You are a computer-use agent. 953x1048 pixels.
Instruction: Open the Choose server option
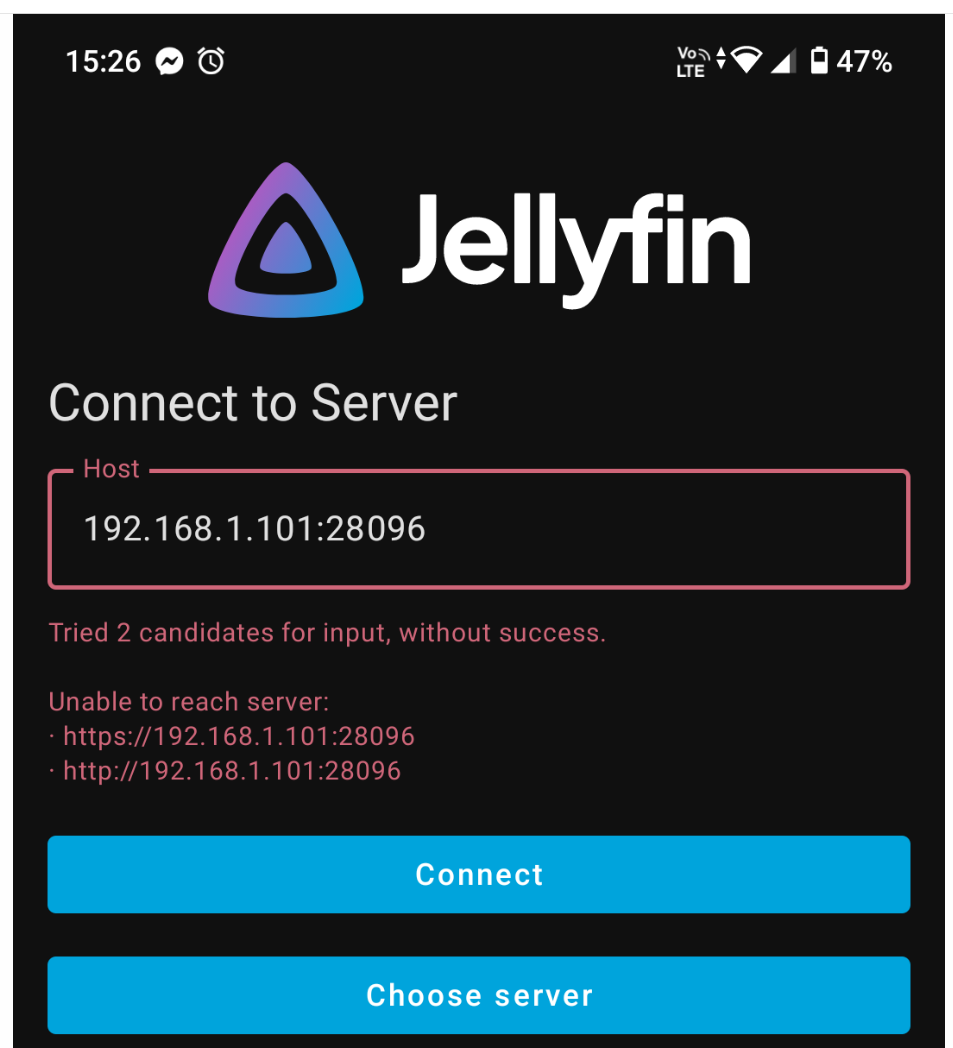(478, 995)
